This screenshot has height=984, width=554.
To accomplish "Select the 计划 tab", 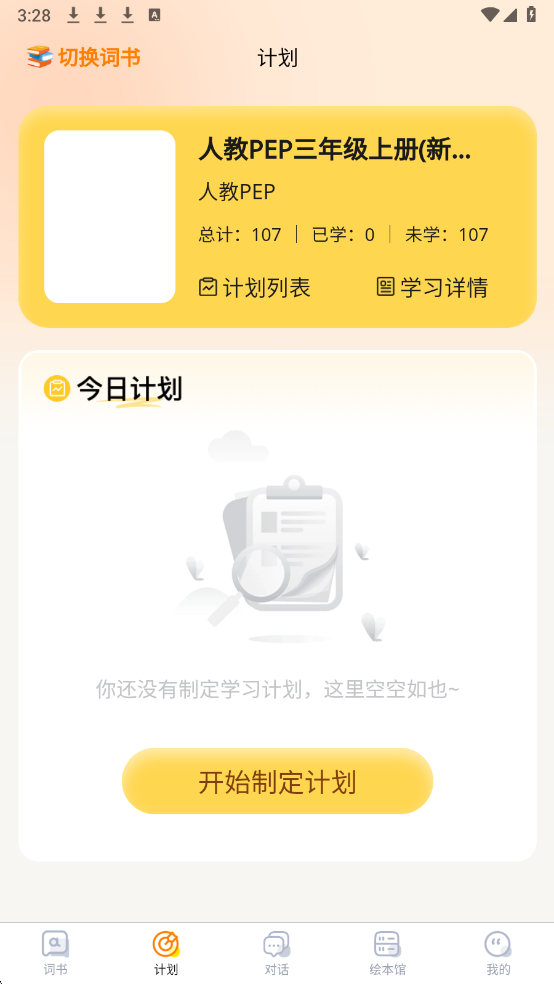I will (166, 953).
